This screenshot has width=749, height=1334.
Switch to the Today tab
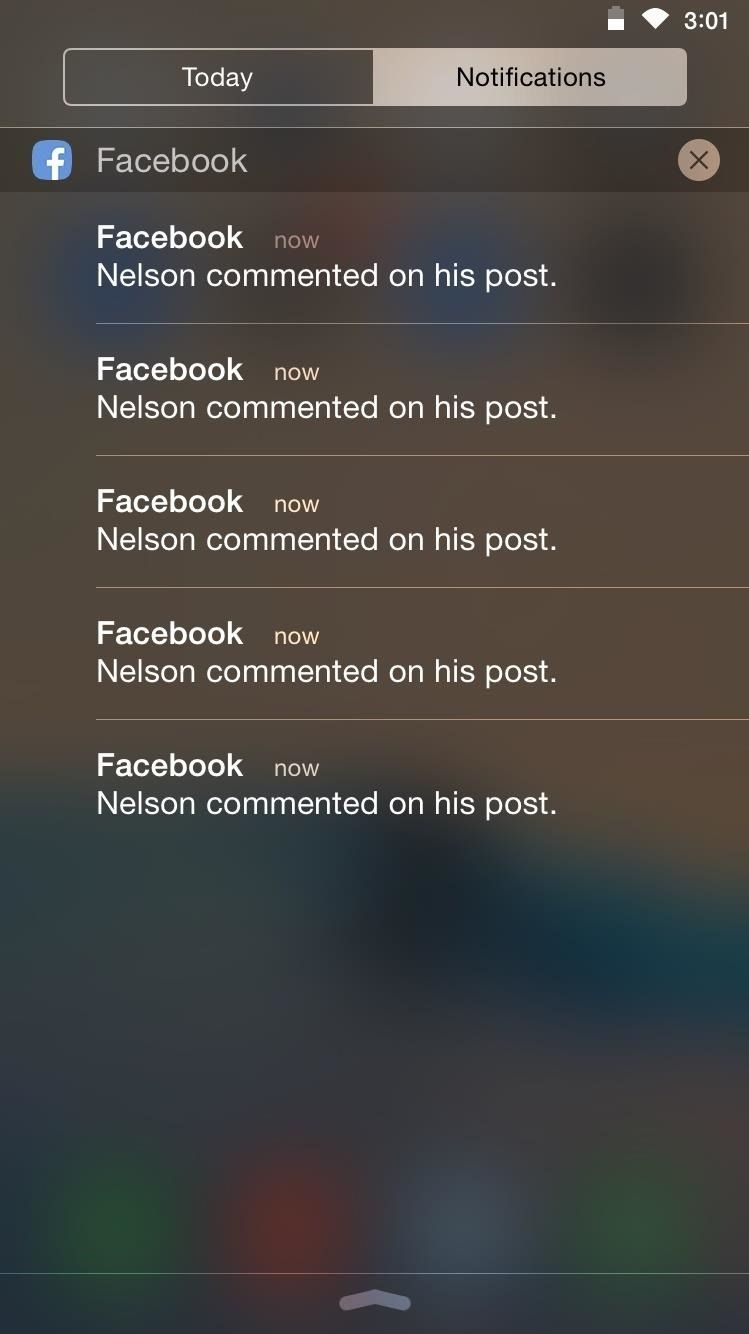218,77
